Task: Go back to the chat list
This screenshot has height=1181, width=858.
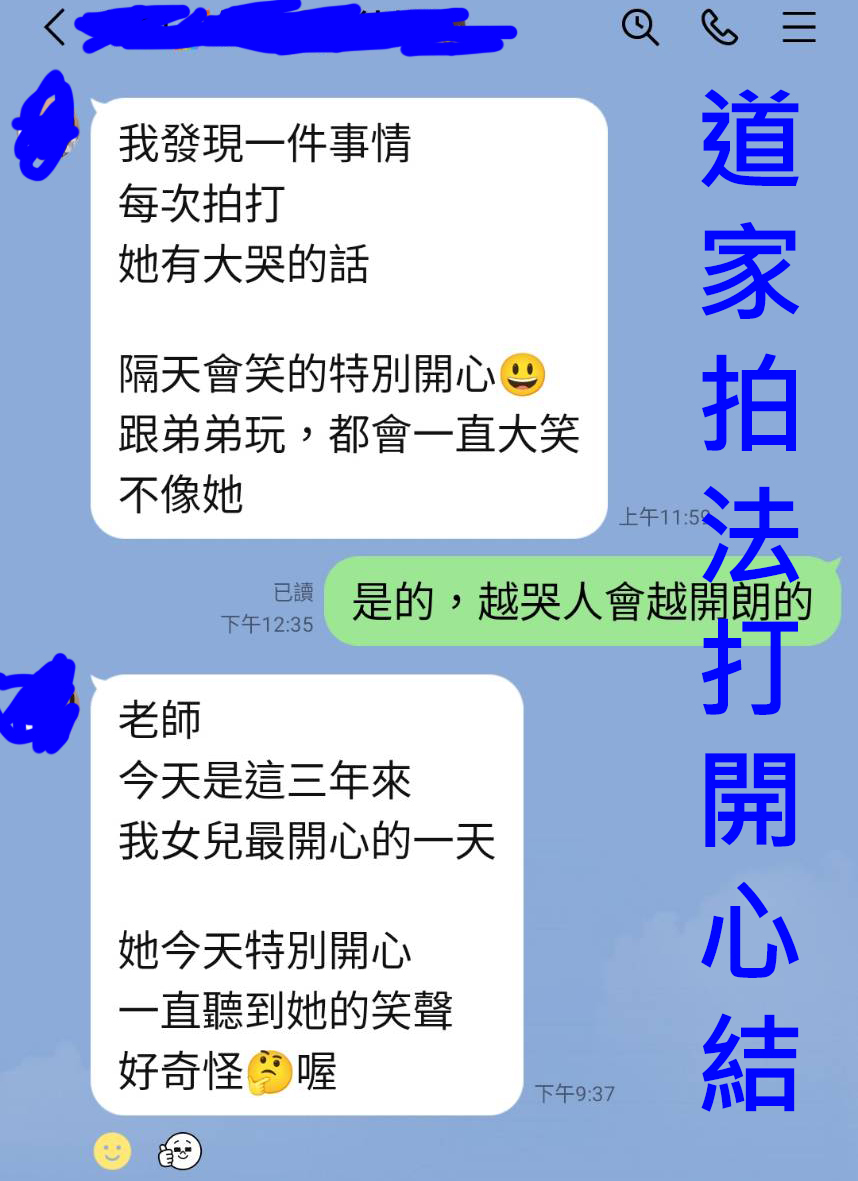Action: click(x=55, y=28)
